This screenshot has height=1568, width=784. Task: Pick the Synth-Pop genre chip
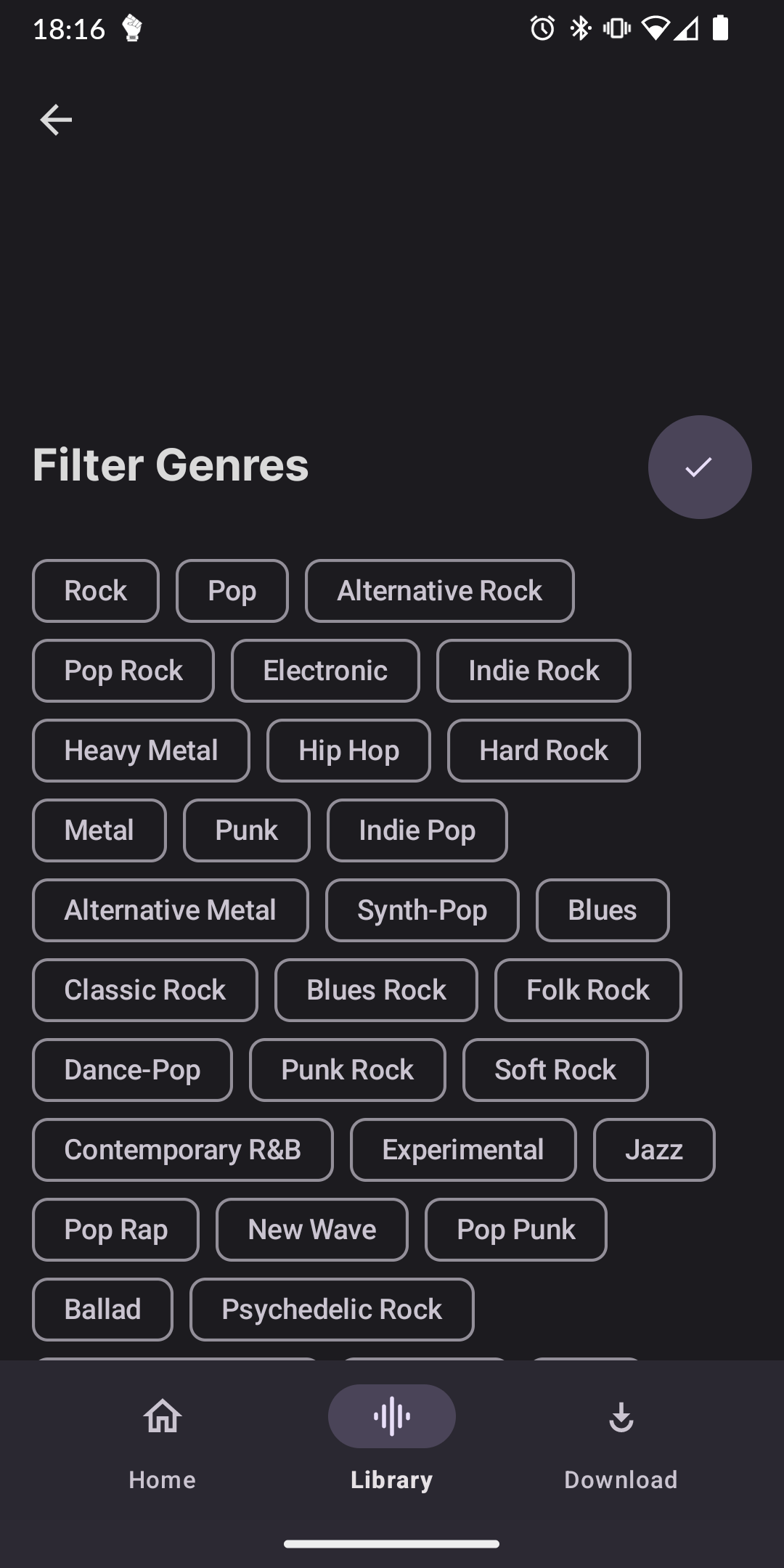click(x=422, y=910)
